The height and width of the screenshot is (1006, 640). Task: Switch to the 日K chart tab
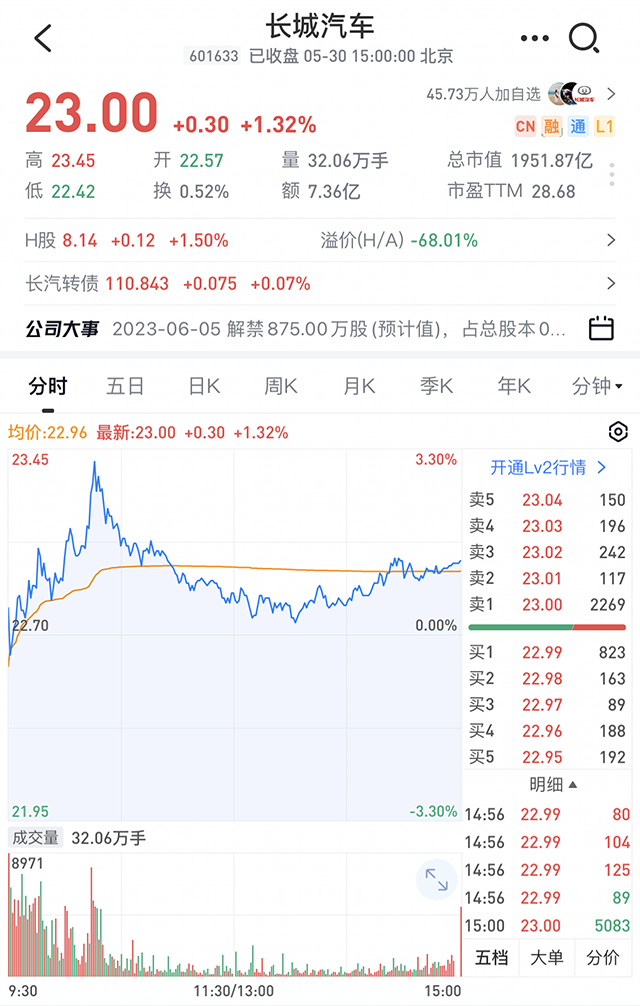[204, 387]
